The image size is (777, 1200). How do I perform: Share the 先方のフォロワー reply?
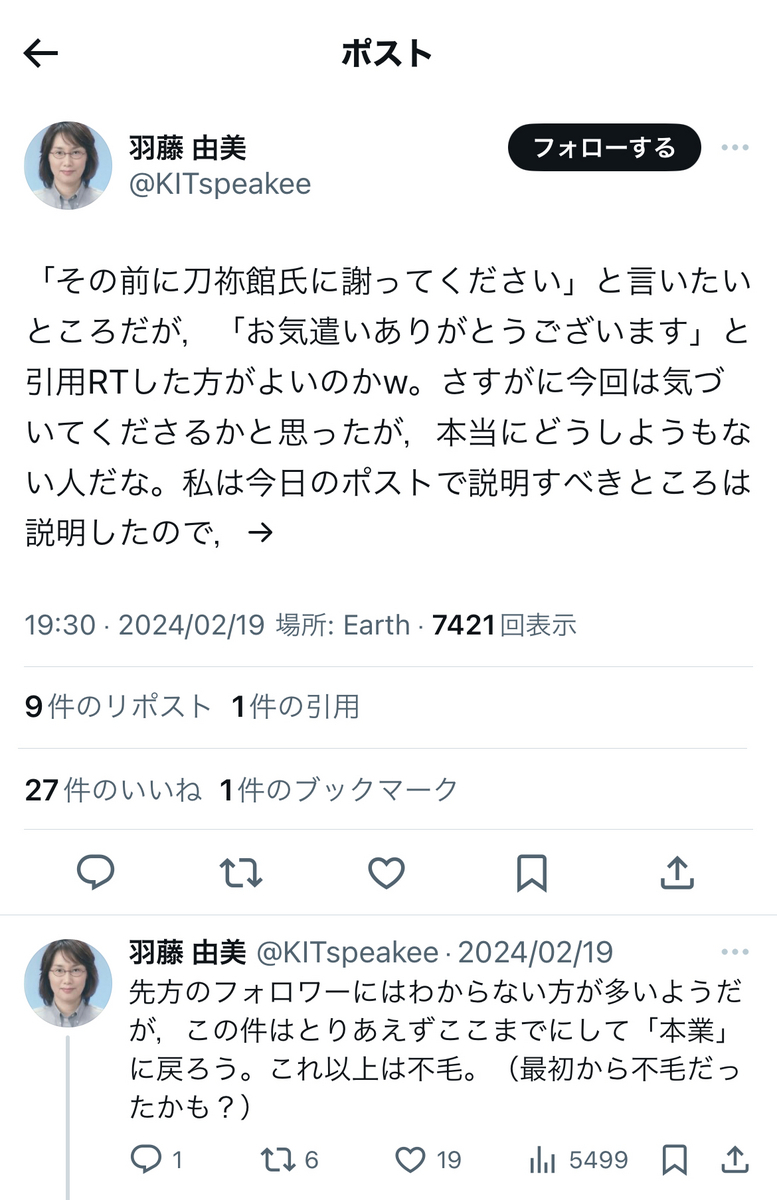[735, 1160]
